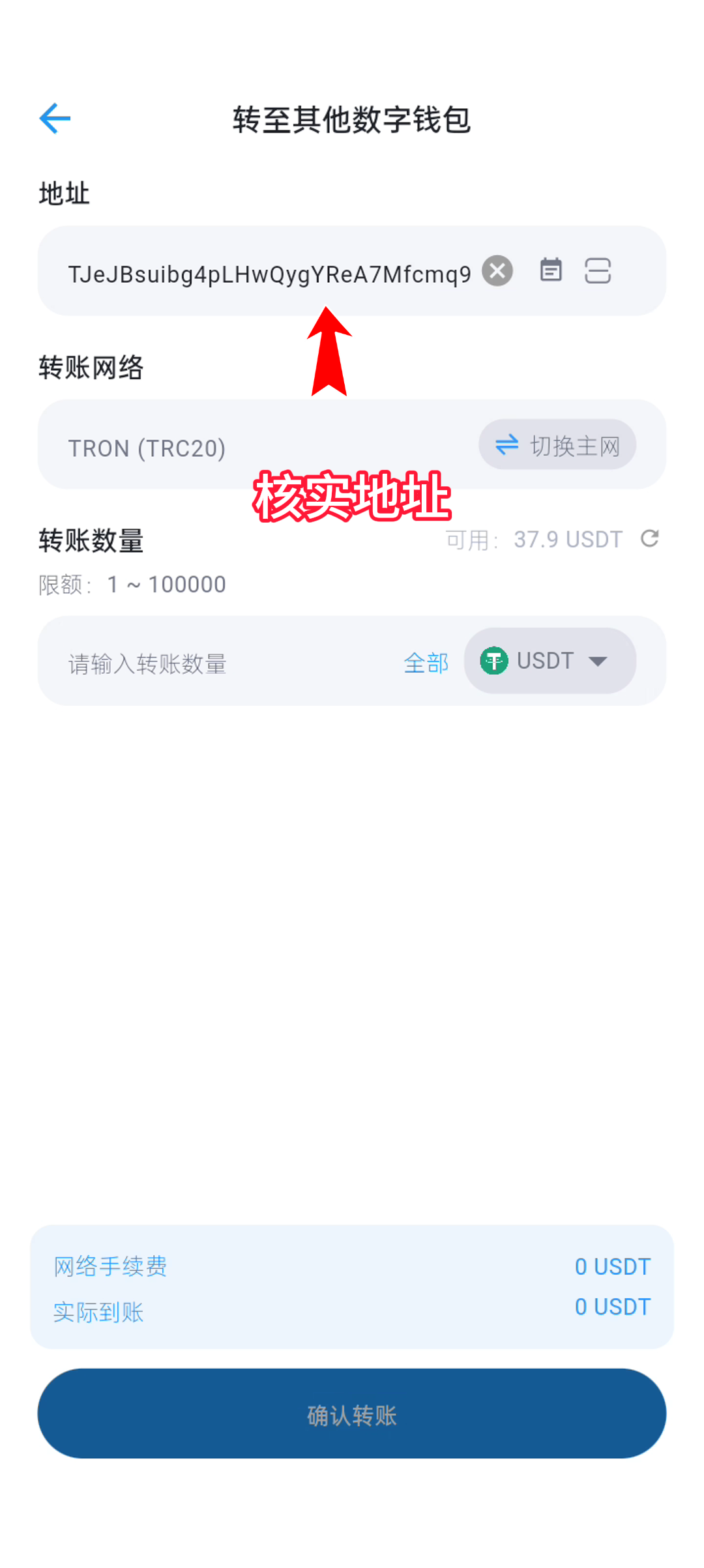This screenshot has height=1568, width=704.
Task: Scan a QR code for the address
Action: [597, 271]
